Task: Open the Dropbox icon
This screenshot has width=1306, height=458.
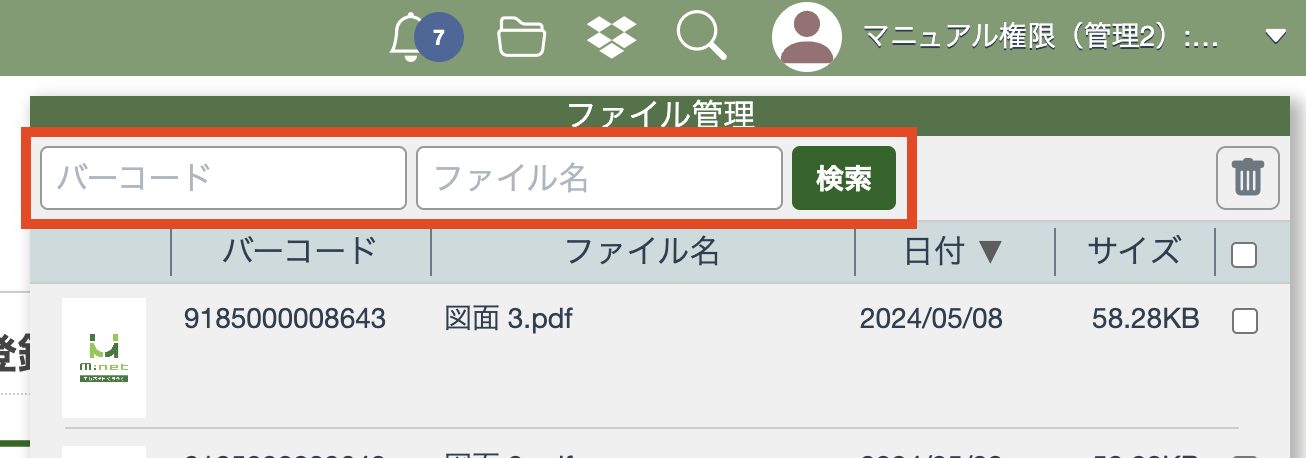Action: (612, 37)
